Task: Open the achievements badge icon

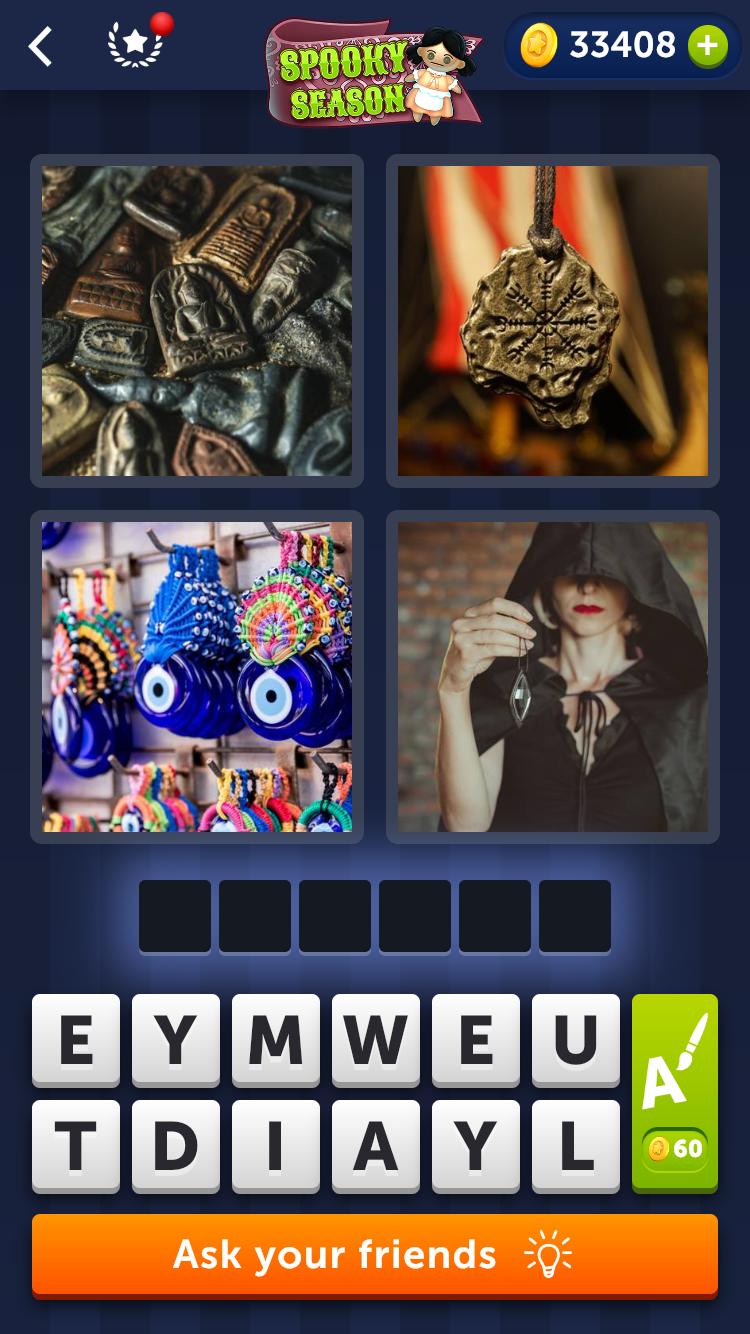Action: click(x=136, y=45)
